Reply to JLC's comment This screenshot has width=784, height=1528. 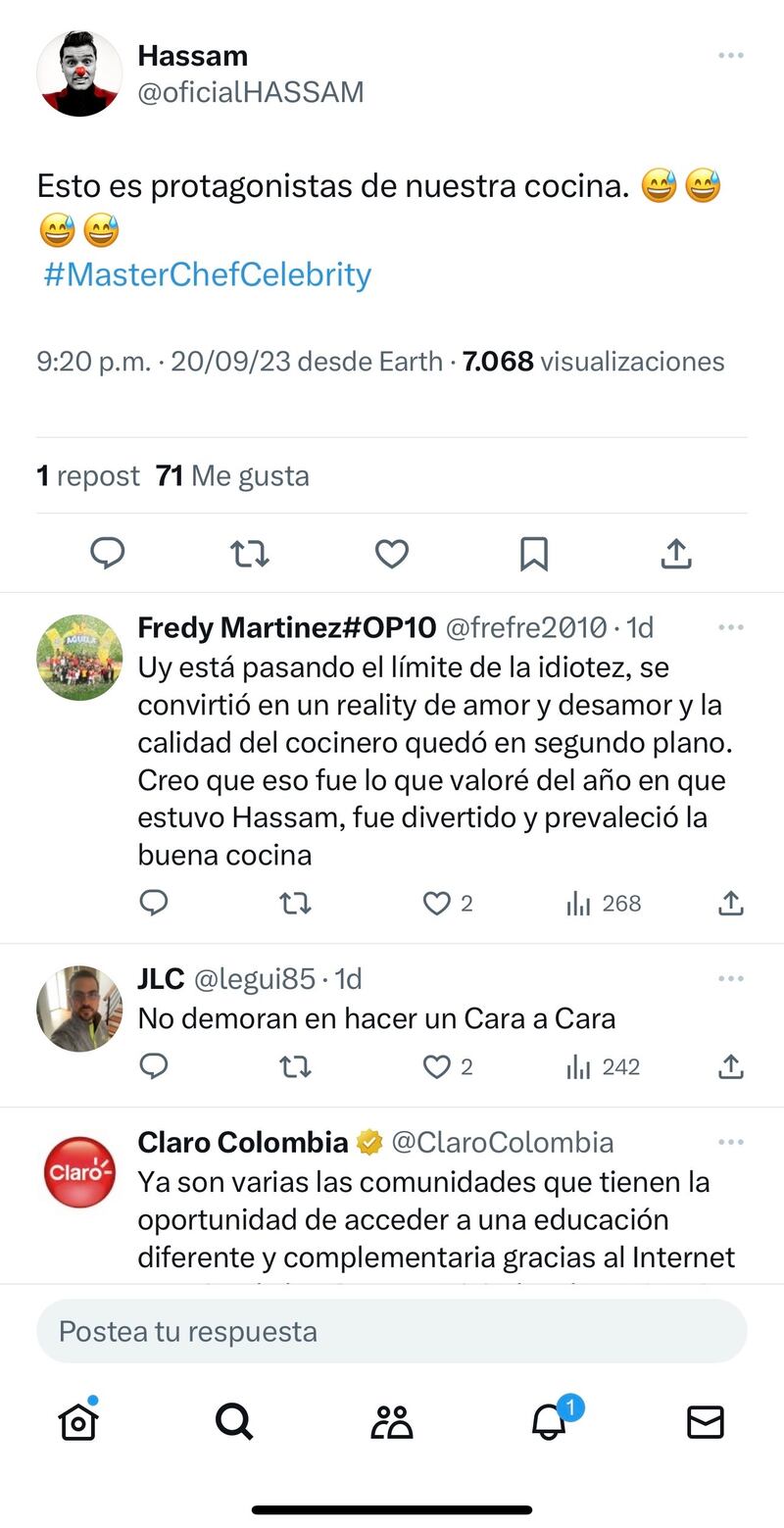point(154,1066)
